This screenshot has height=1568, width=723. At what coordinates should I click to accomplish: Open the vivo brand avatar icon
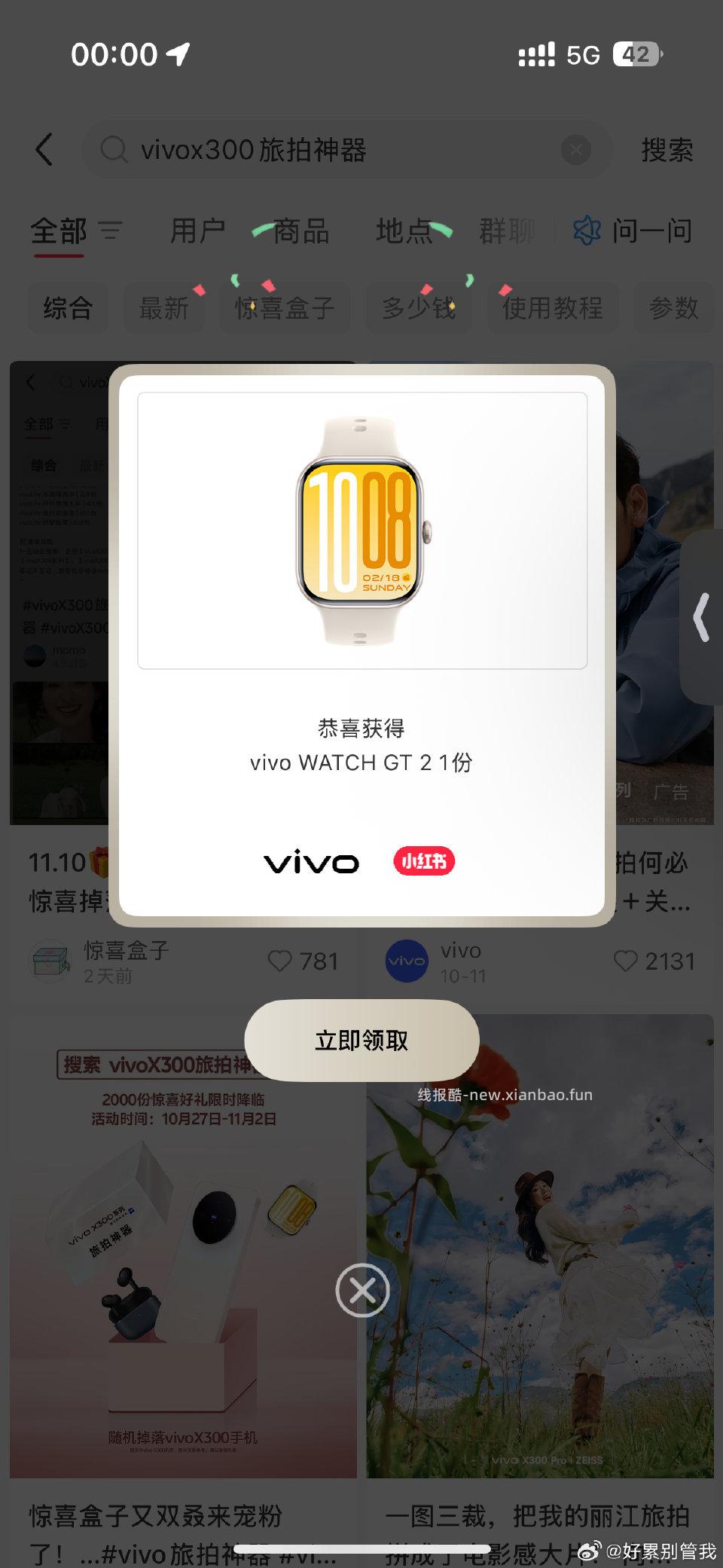coord(406,961)
